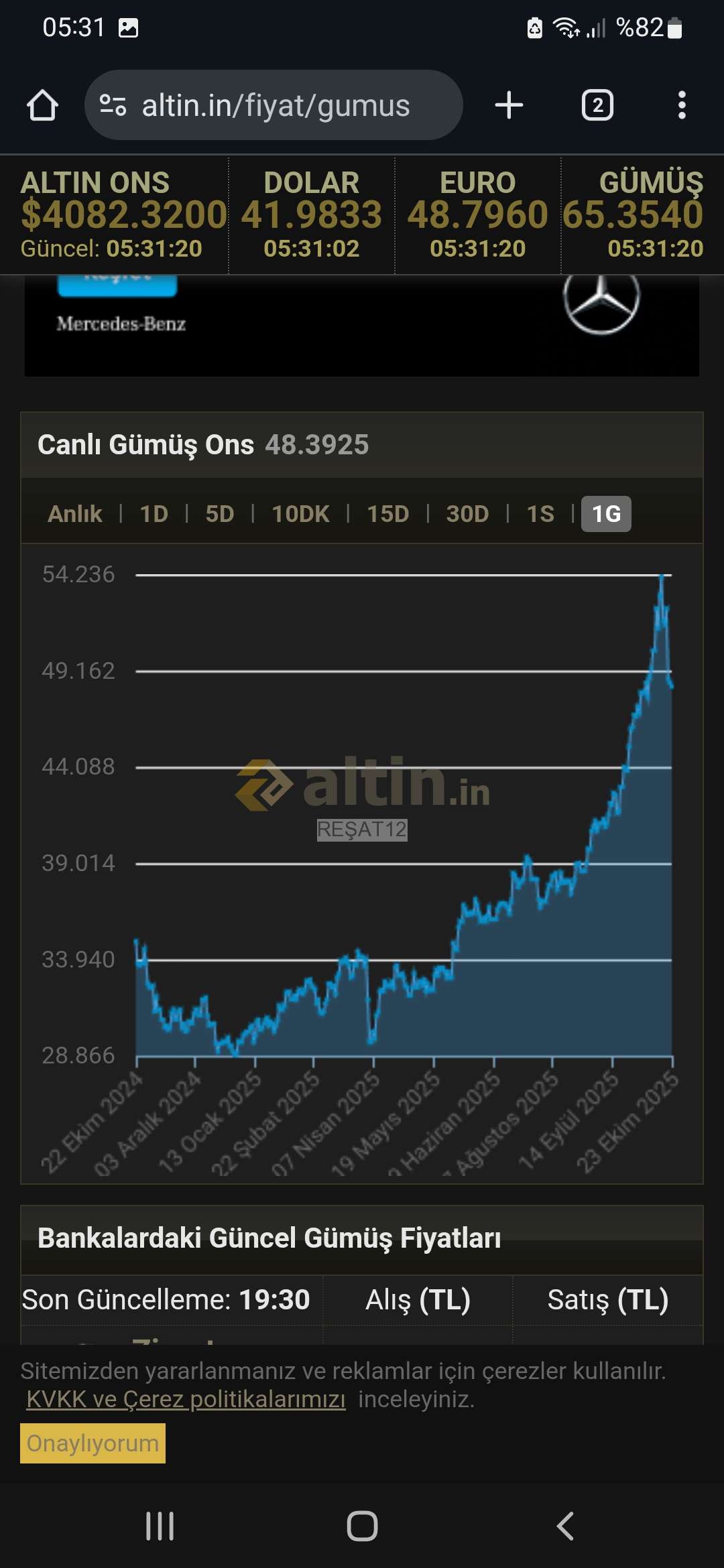Open DOLAR rate in ticker

coord(312,214)
